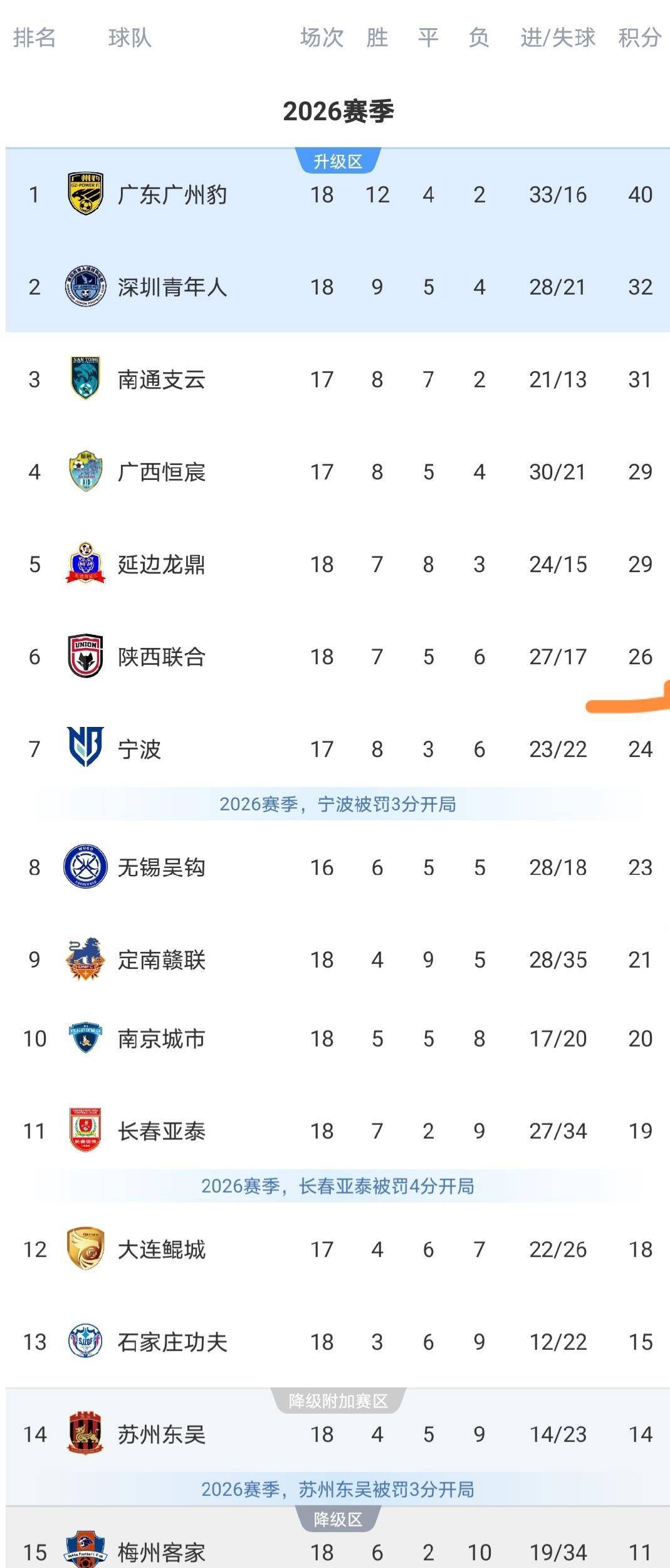Open the 深圳青年人 team row
670x1568 pixels.
point(337,286)
